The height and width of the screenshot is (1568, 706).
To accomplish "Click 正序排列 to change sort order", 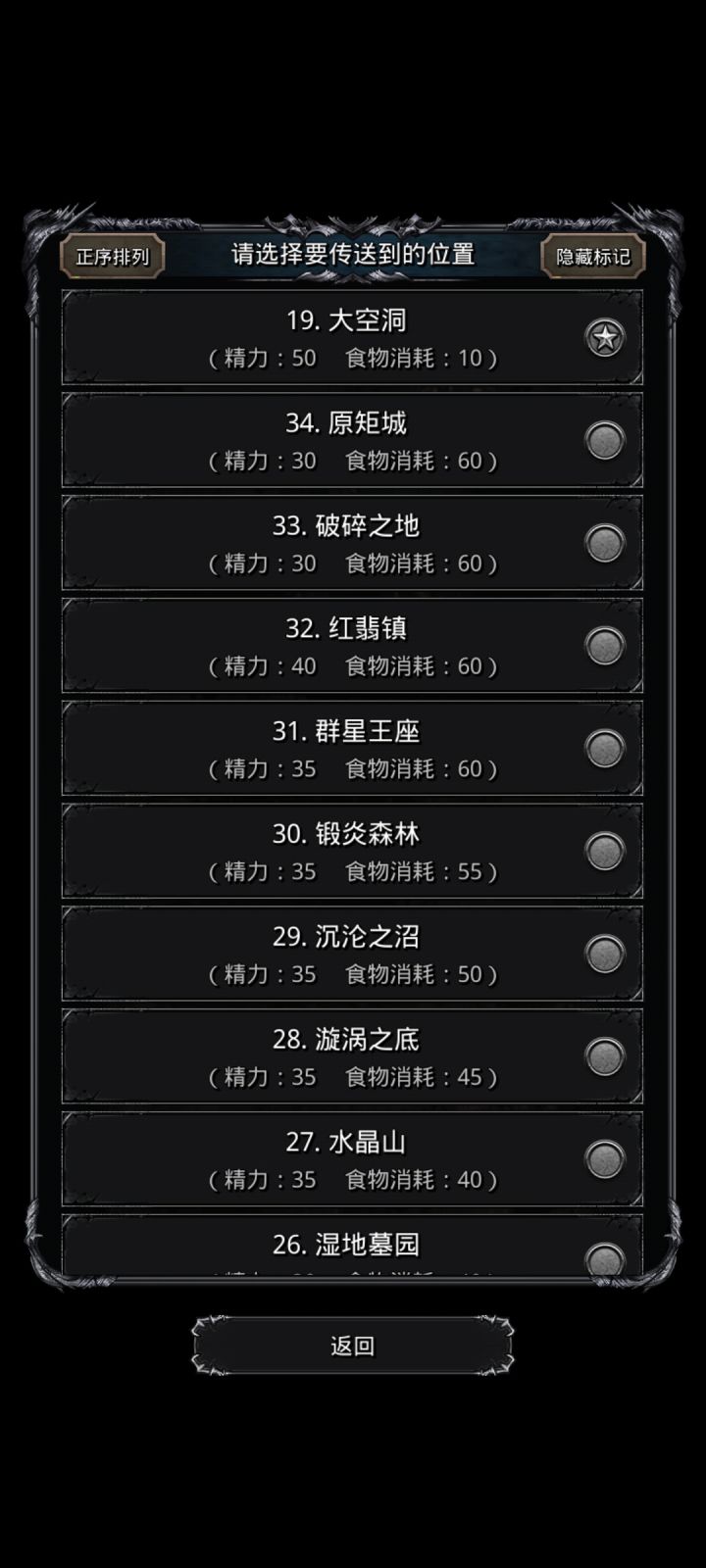I will [x=108, y=258].
